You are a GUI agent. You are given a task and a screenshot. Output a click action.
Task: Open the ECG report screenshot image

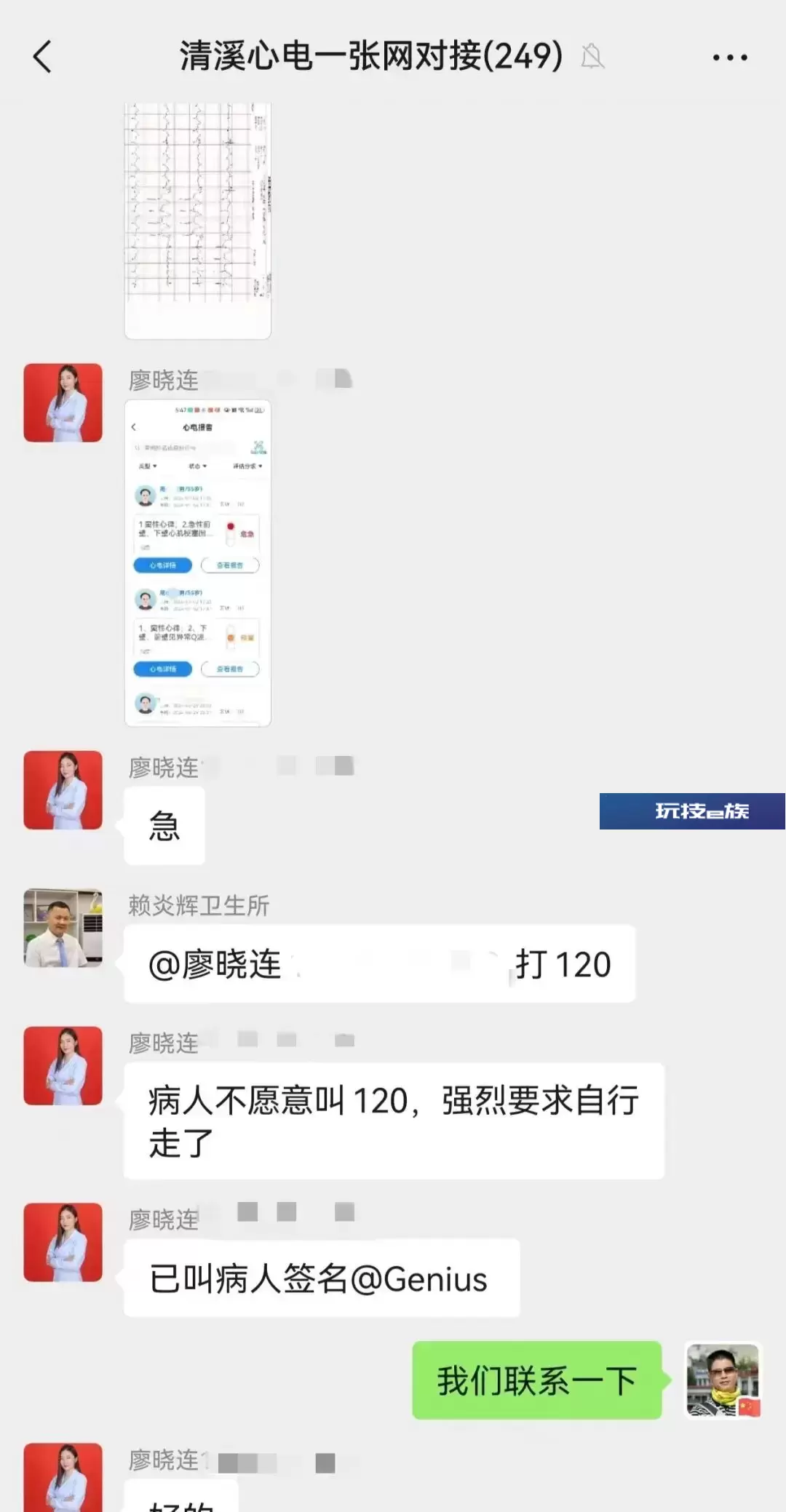(x=198, y=562)
